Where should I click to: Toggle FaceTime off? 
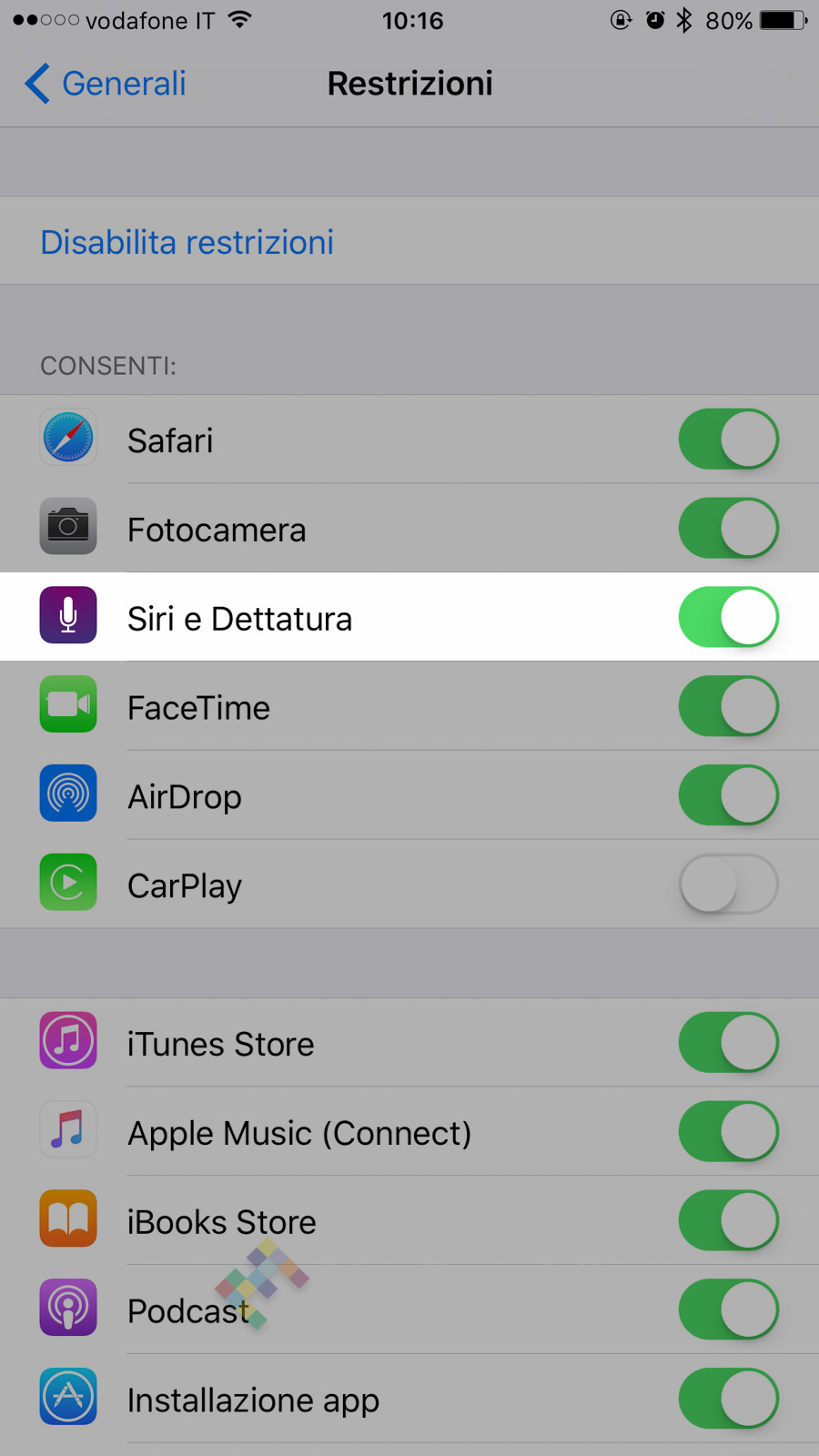(x=728, y=707)
